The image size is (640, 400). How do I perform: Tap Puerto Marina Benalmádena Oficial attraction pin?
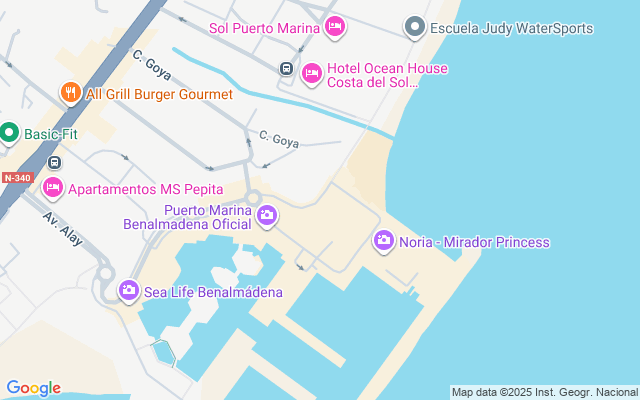coord(267,216)
